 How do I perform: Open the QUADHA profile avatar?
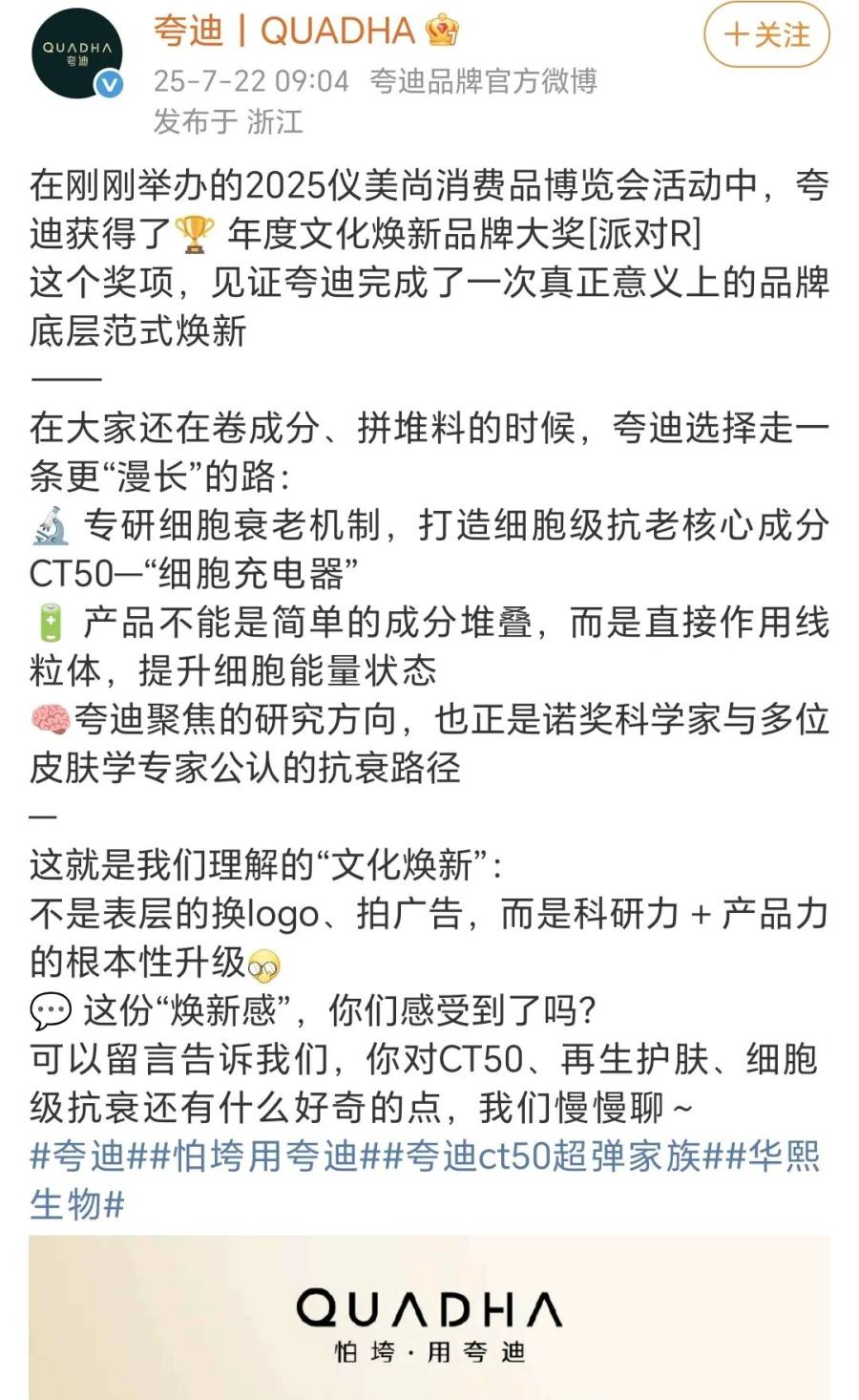(77, 53)
